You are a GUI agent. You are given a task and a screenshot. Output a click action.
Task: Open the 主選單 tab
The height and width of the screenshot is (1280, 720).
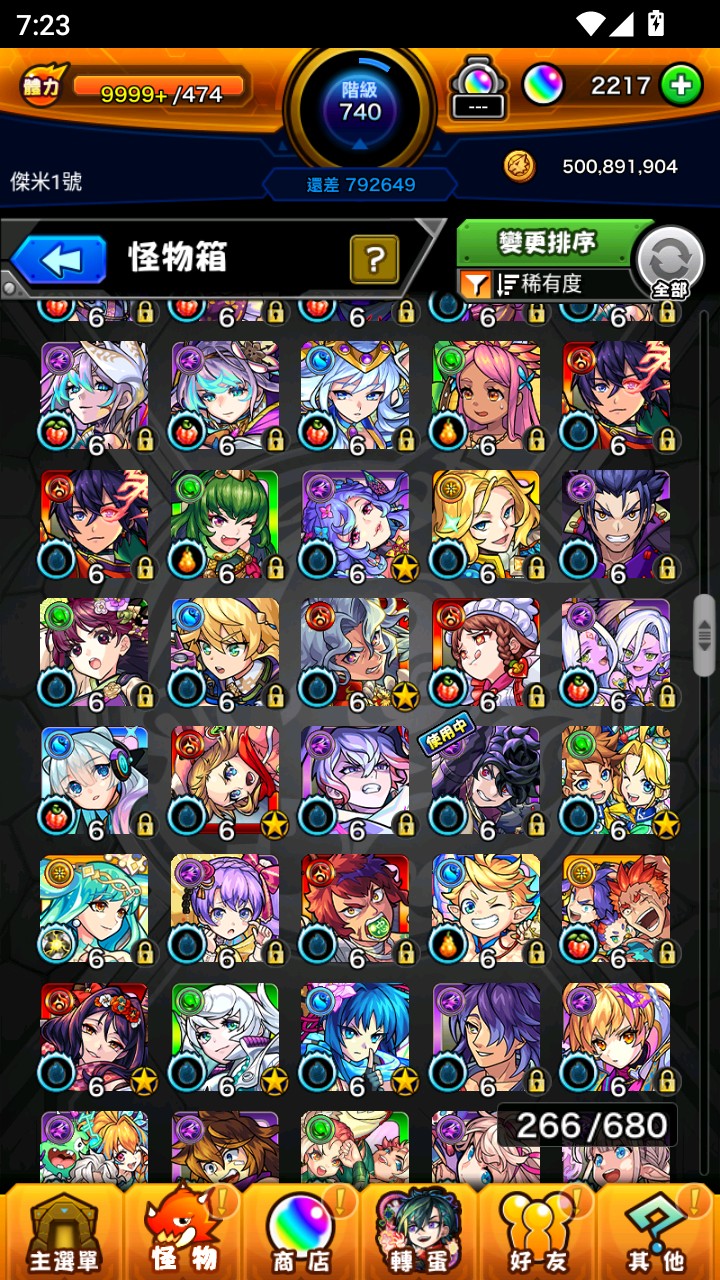coord(63,1232)
